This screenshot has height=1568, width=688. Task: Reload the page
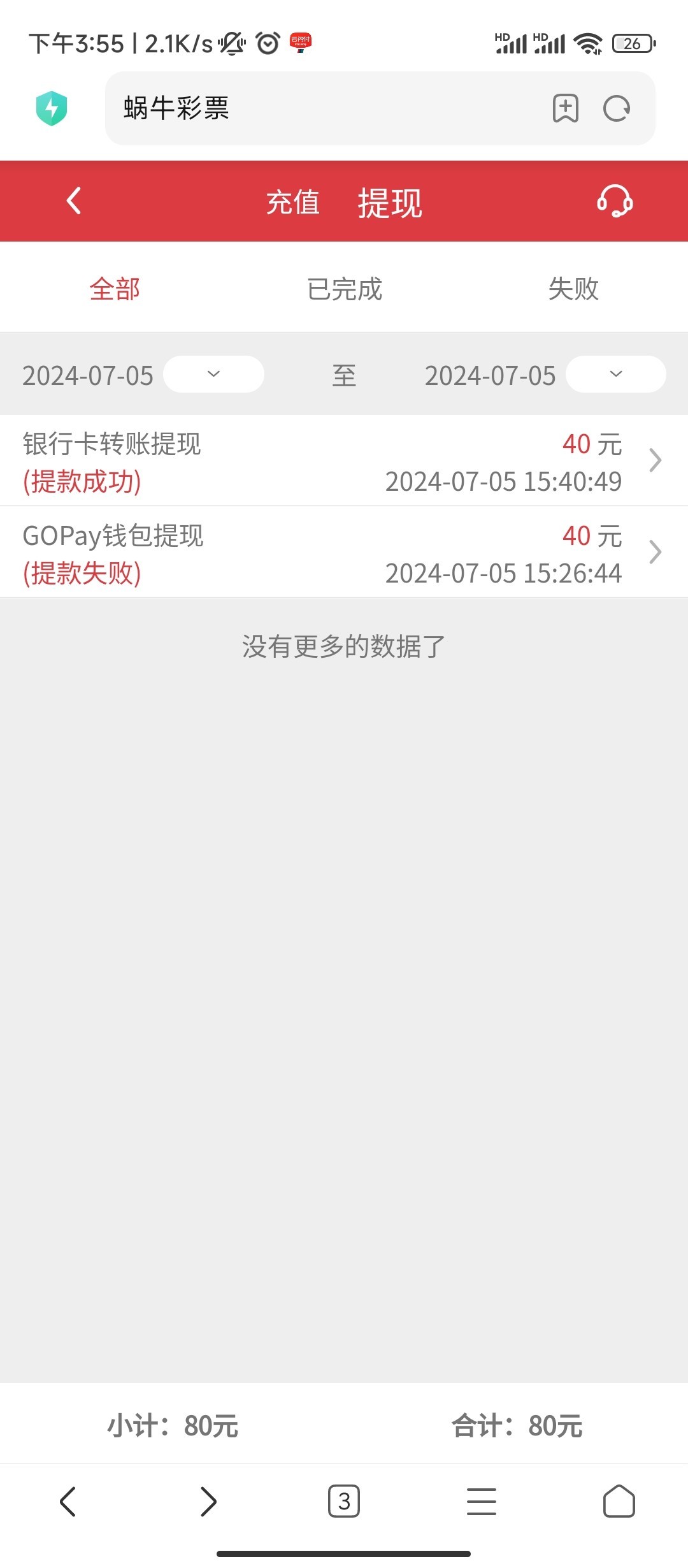(617, 108)
